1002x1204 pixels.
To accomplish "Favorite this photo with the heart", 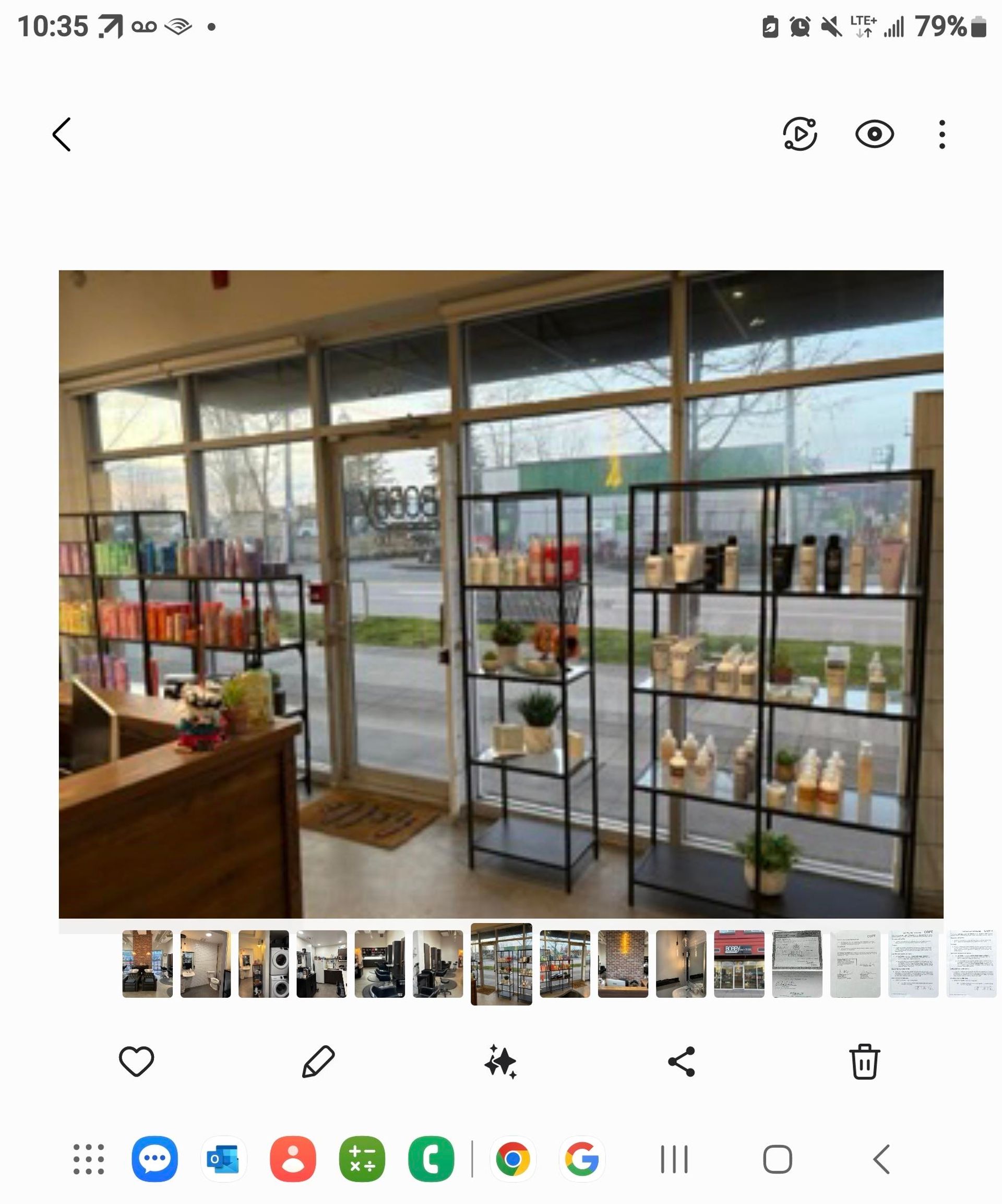I will [136, 1061].
